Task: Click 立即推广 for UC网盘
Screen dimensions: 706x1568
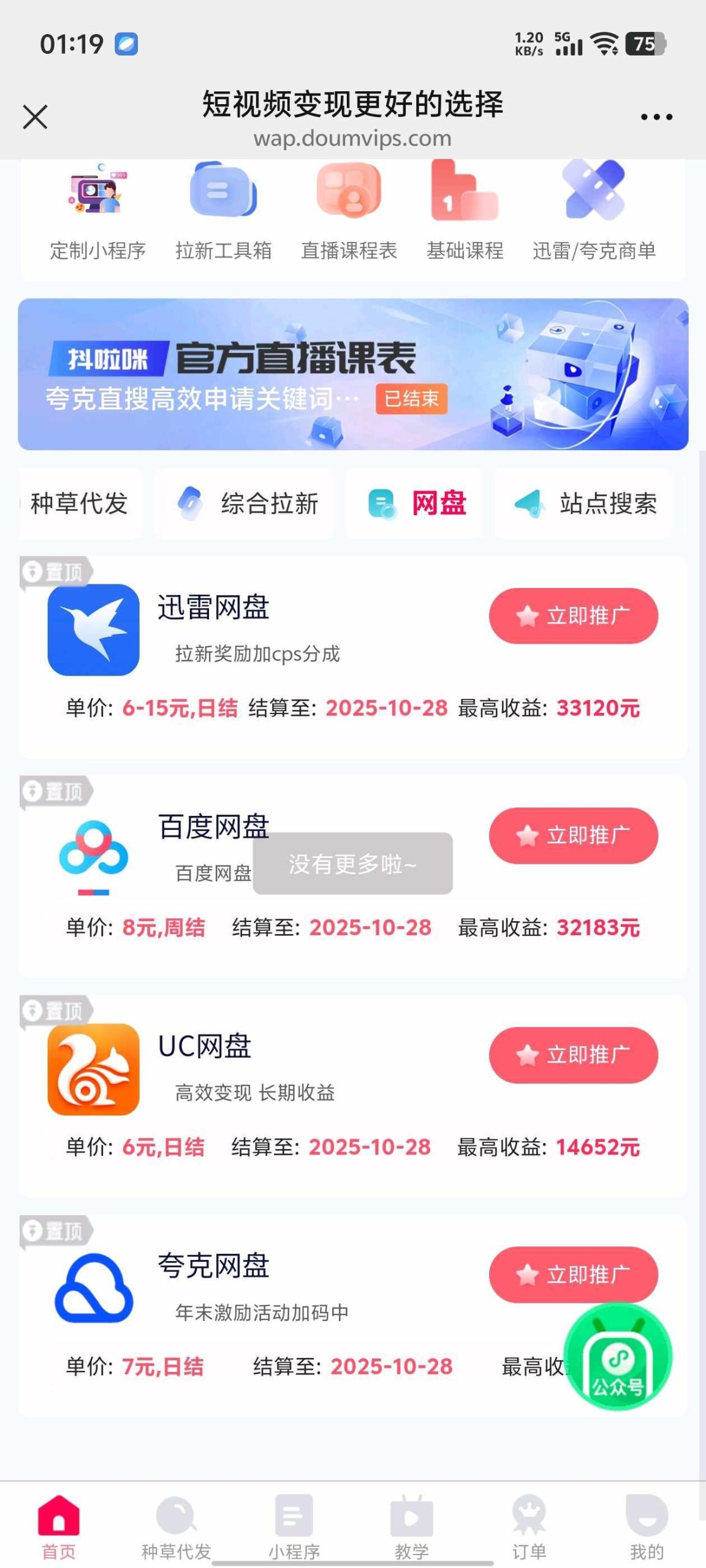Action: 572,1055
